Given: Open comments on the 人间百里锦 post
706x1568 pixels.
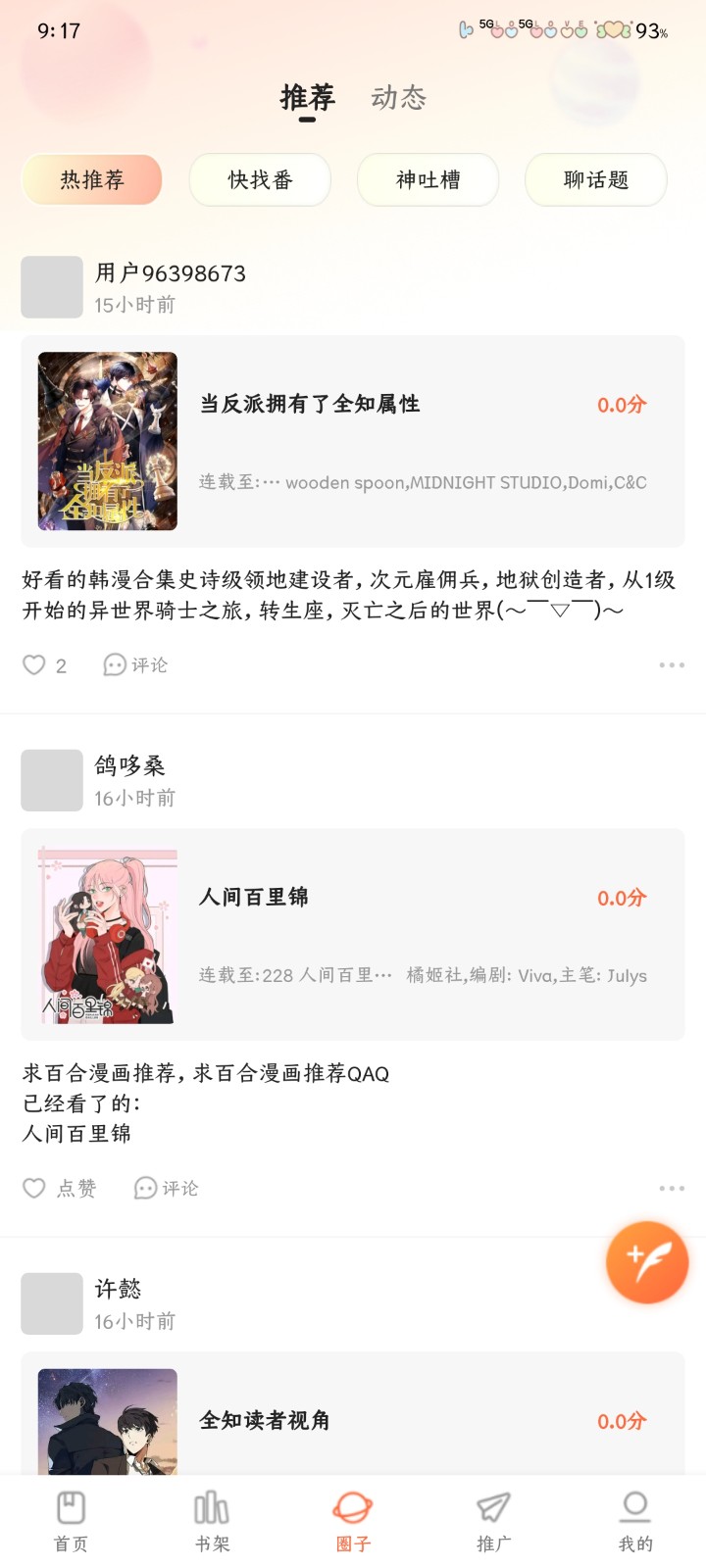Looking at the screenshot, I should 167,1187.
